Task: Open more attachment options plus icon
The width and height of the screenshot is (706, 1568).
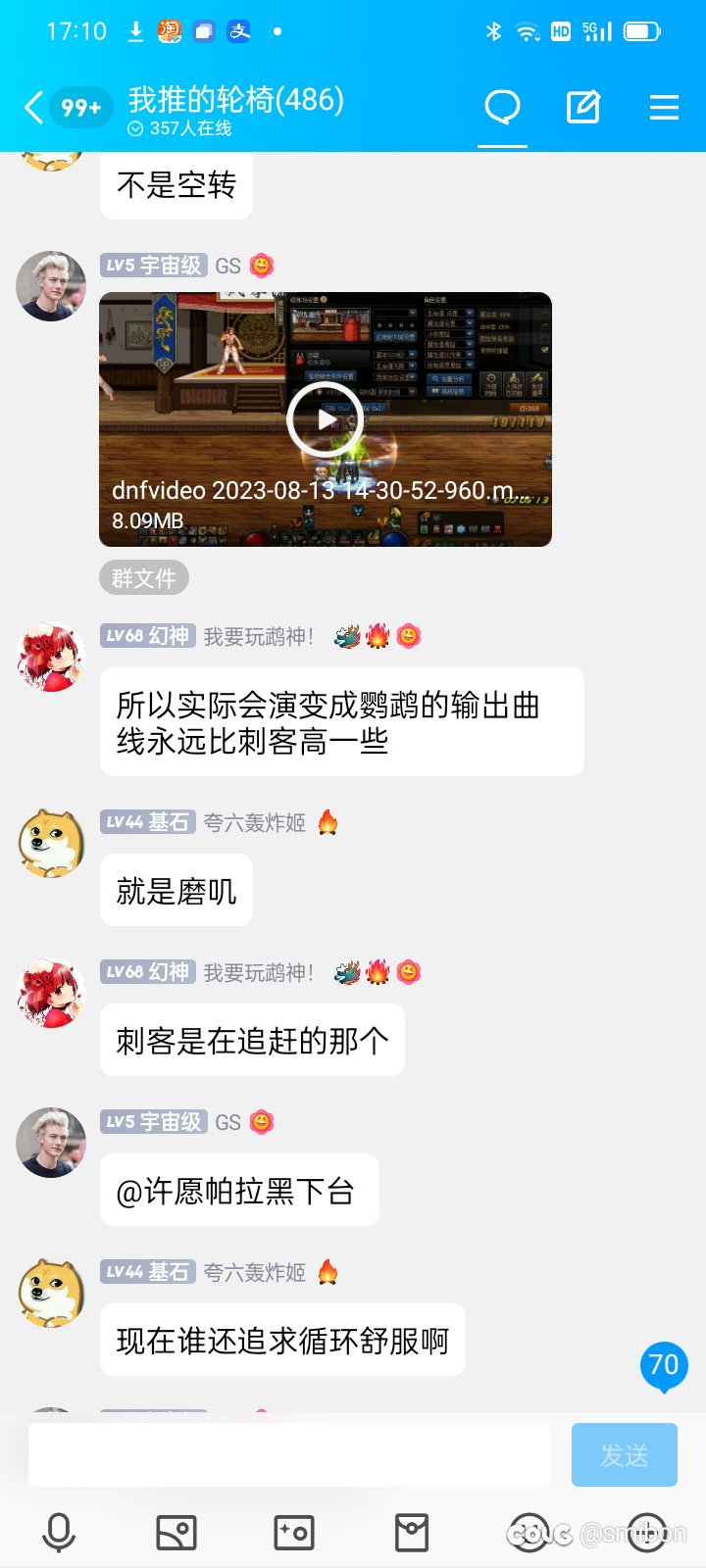Action: 647,1533
